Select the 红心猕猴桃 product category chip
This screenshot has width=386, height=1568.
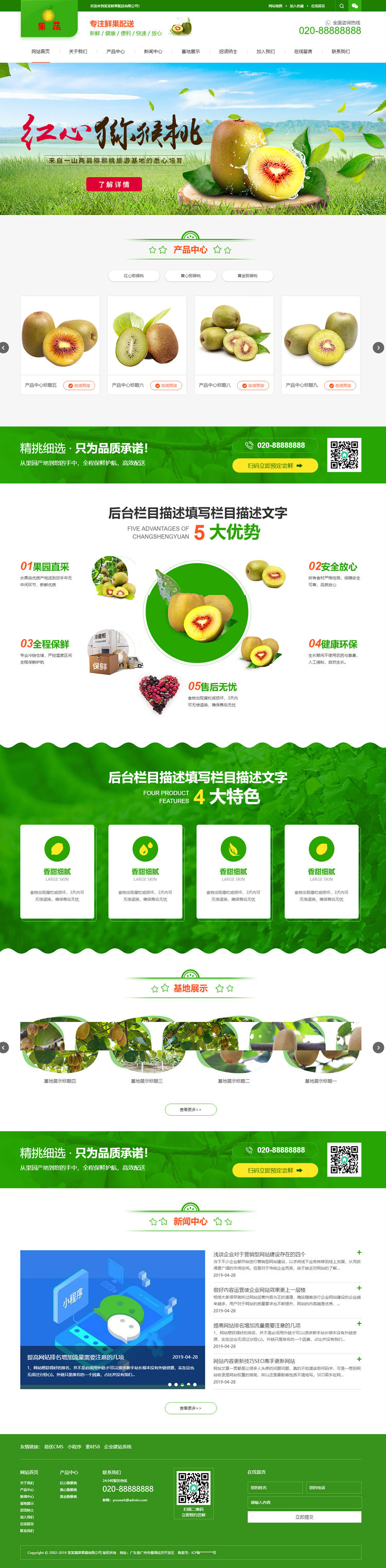pyautogui.click(x=134, y=276)
